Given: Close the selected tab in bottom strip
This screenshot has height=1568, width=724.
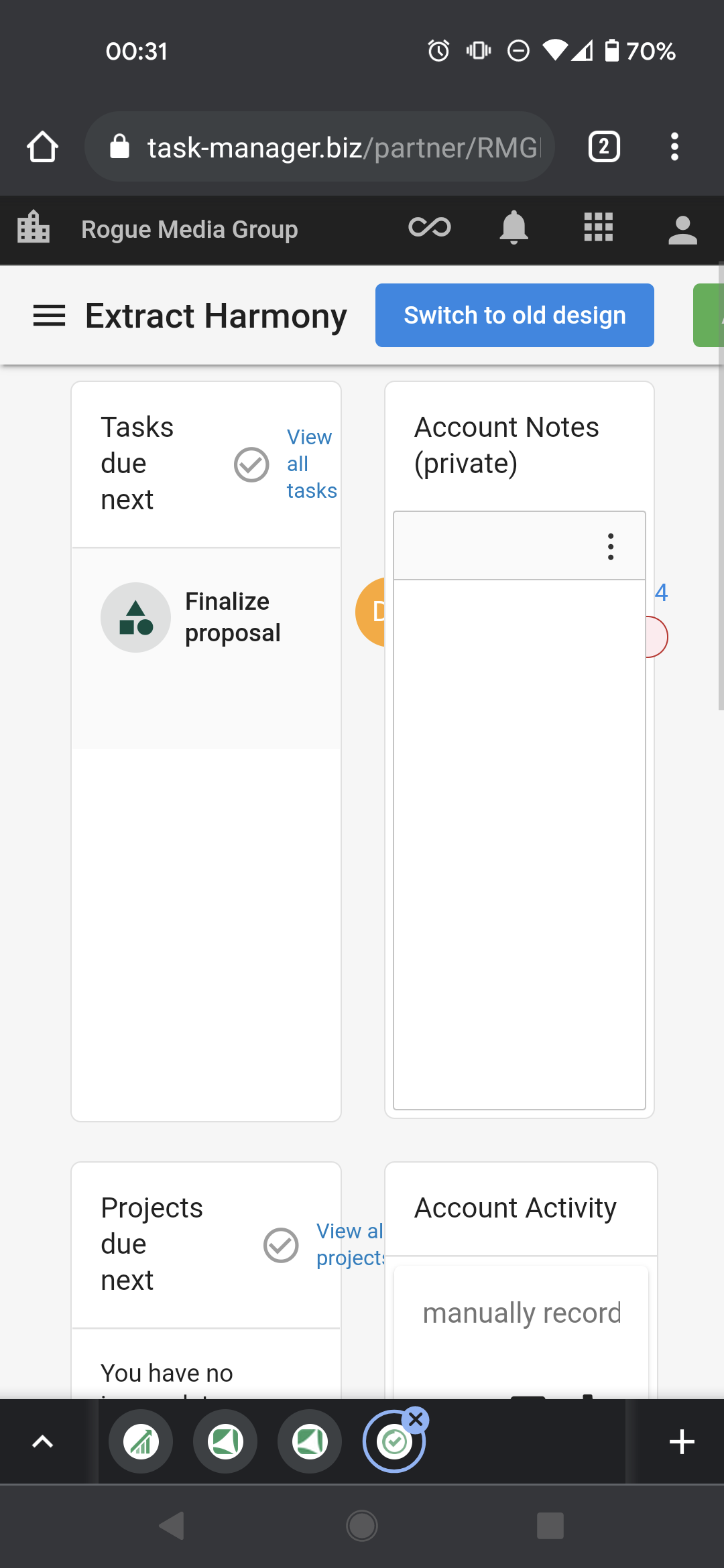Looking at the screenshot, I should (x=416, y=1419).
